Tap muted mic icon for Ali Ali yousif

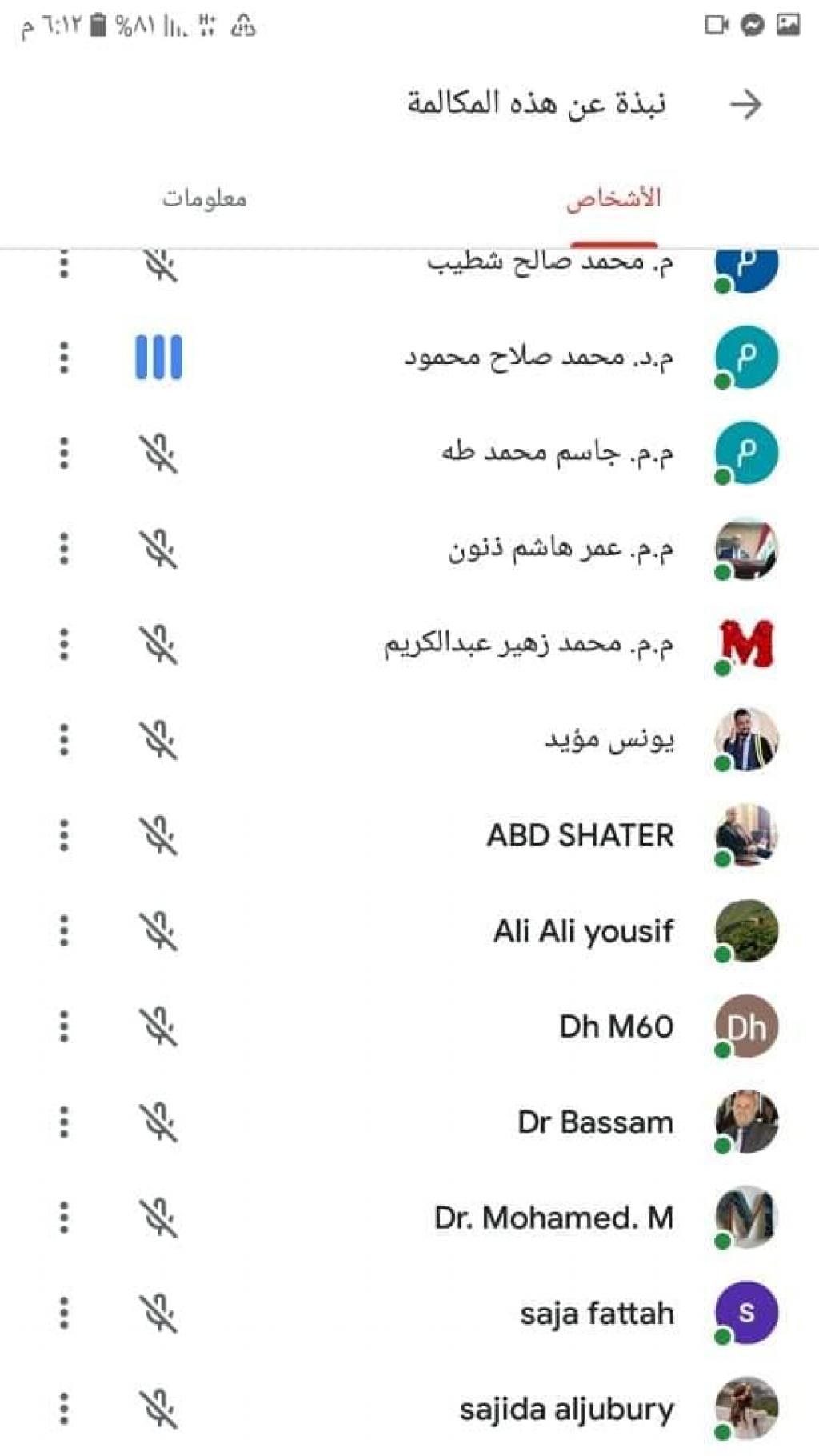coord(158,931)
